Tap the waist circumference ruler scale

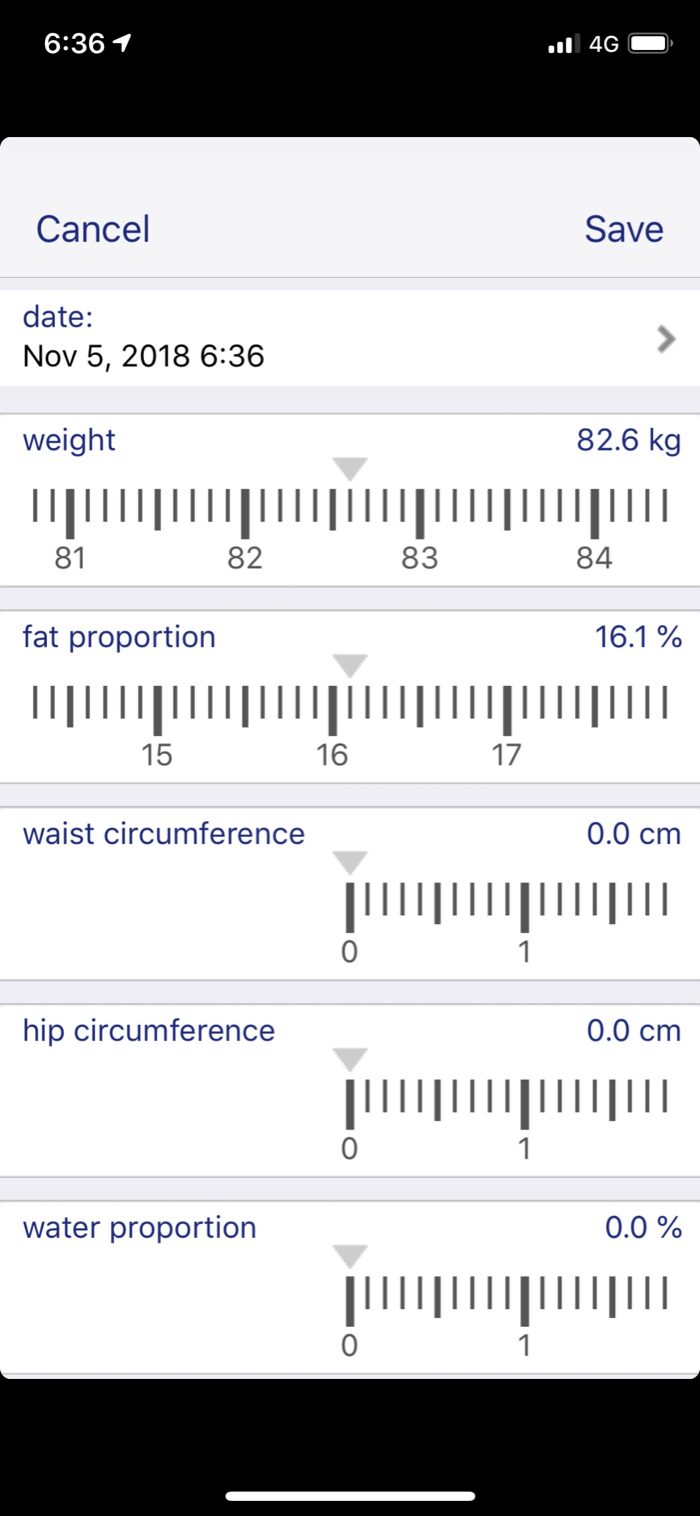coord(505,904)
